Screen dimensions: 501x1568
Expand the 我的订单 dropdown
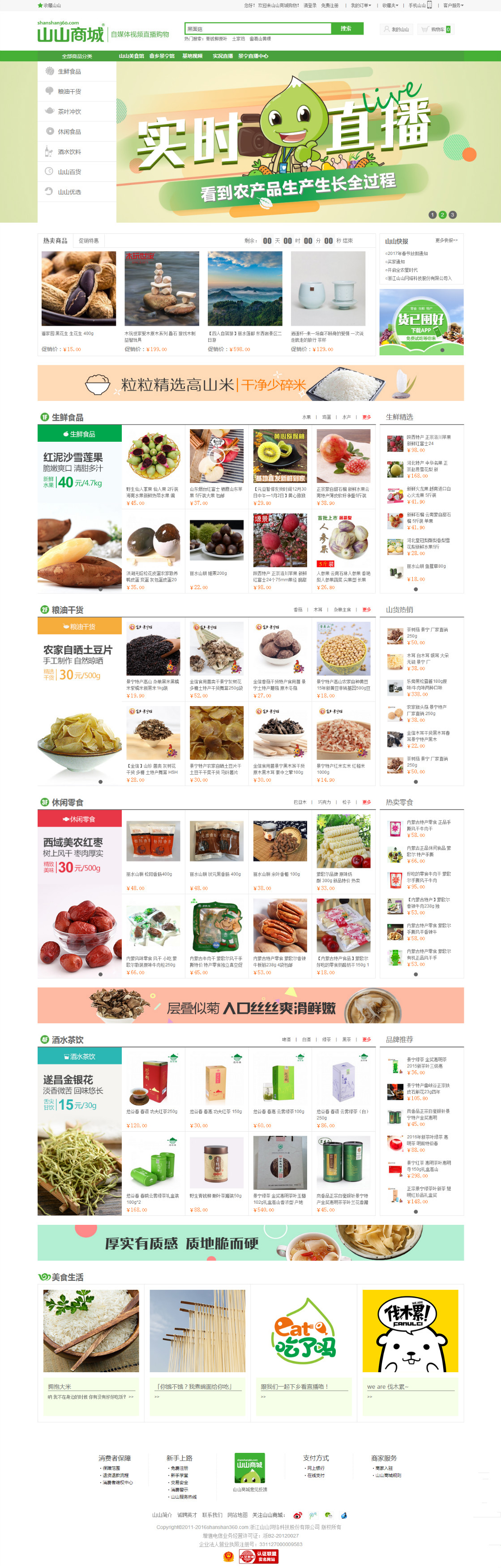click(360, 5)
